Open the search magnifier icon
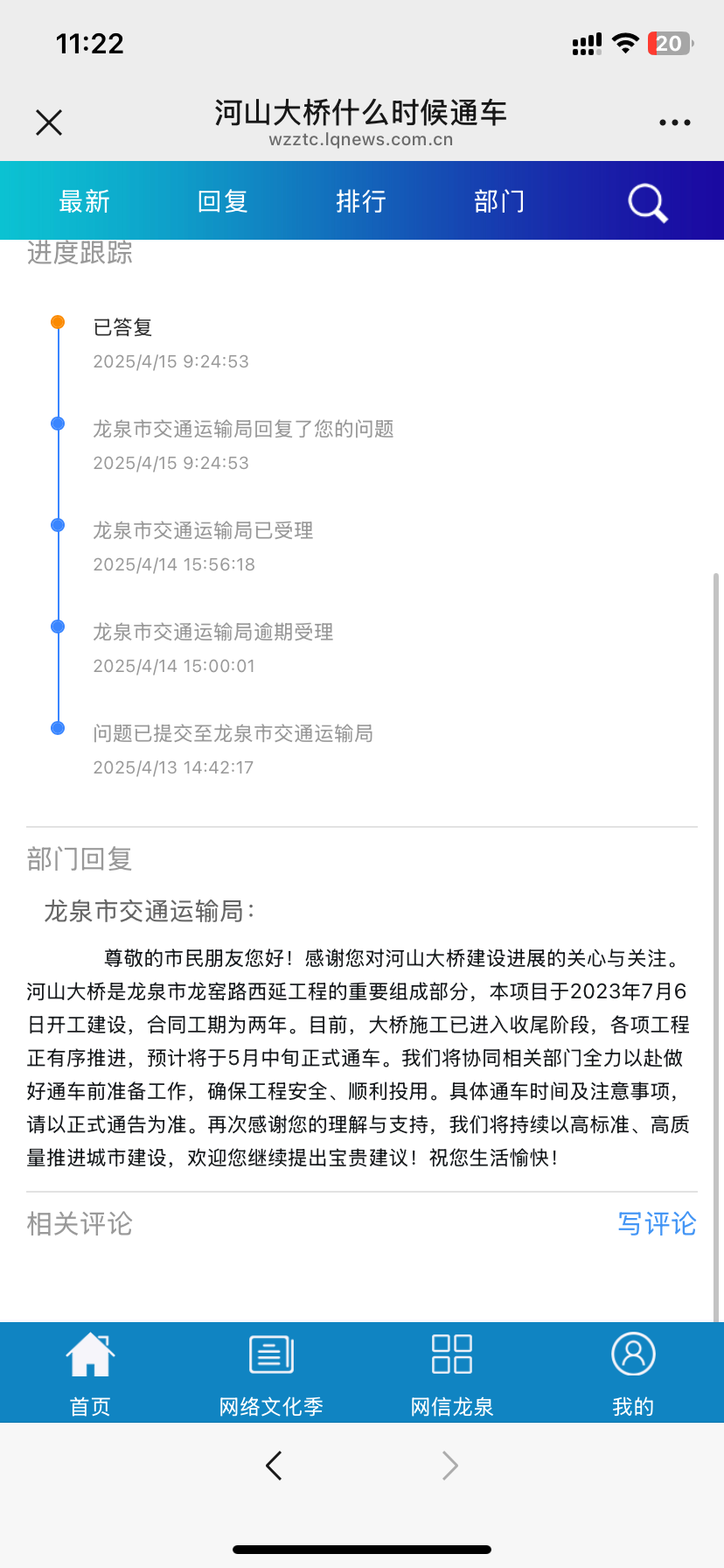724x1568 pixels. coord(648,203)
